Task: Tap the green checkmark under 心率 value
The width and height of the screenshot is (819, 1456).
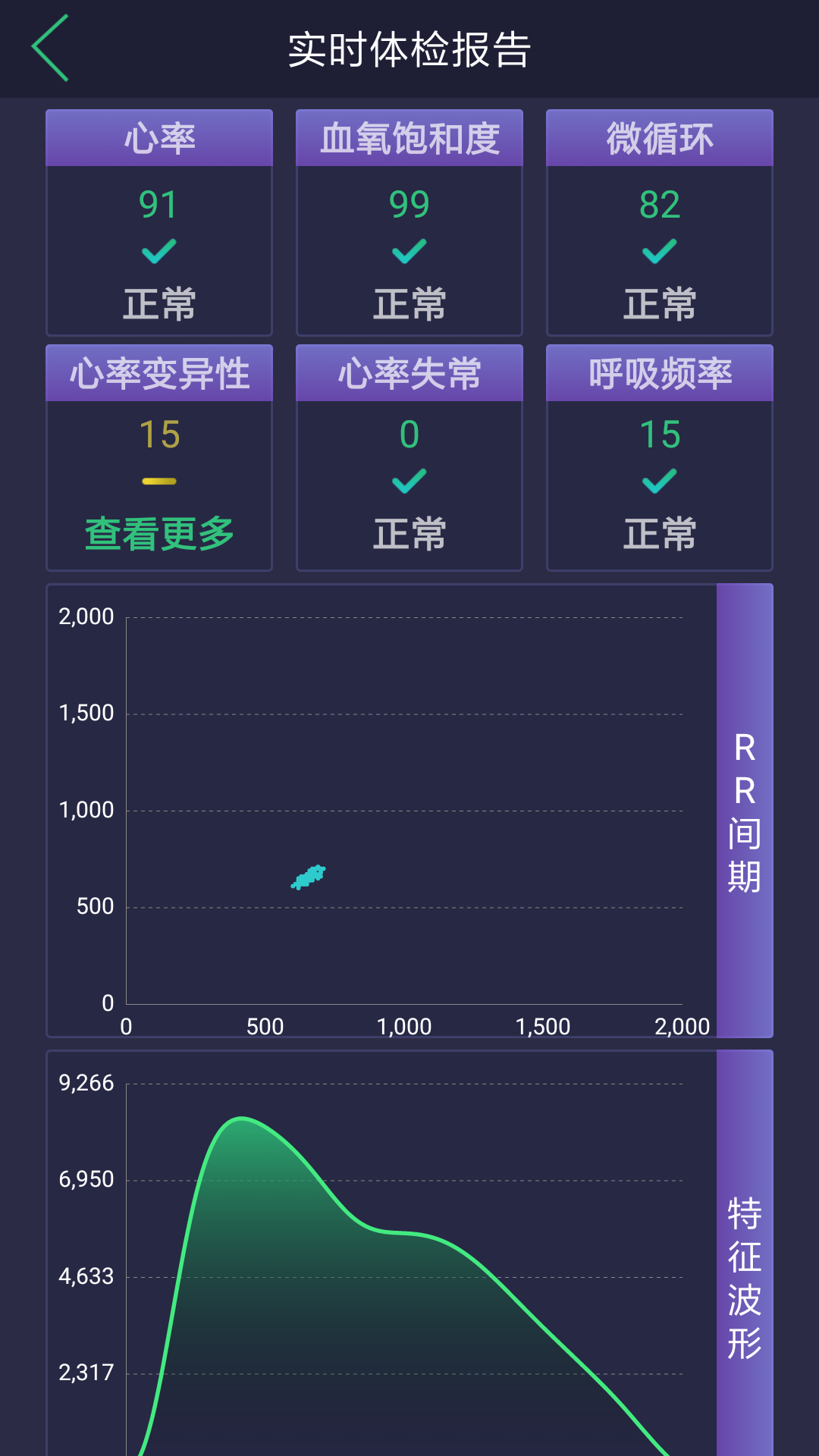Action: (158, 253)
